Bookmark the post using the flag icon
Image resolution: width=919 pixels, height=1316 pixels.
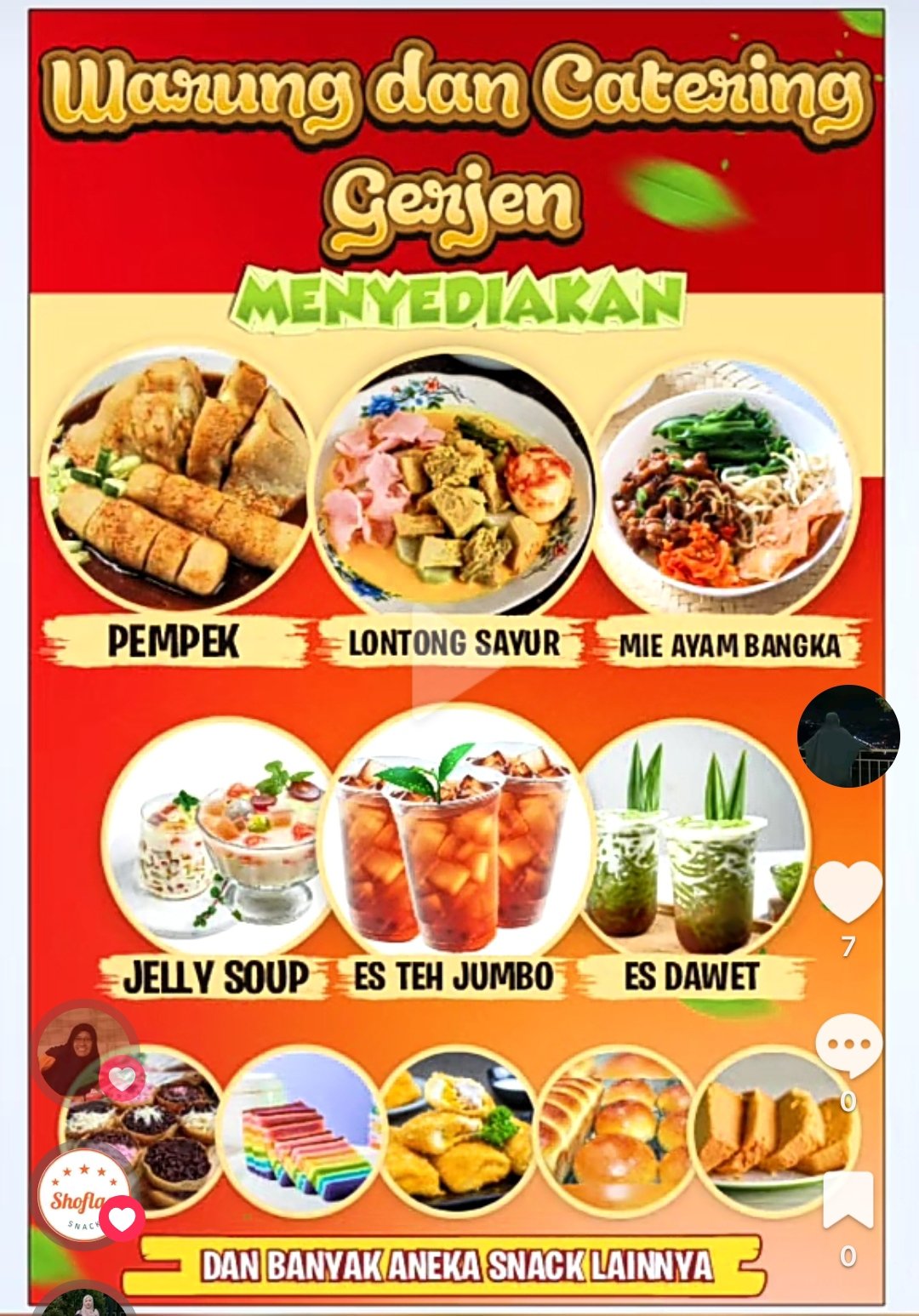point(848,1195)
